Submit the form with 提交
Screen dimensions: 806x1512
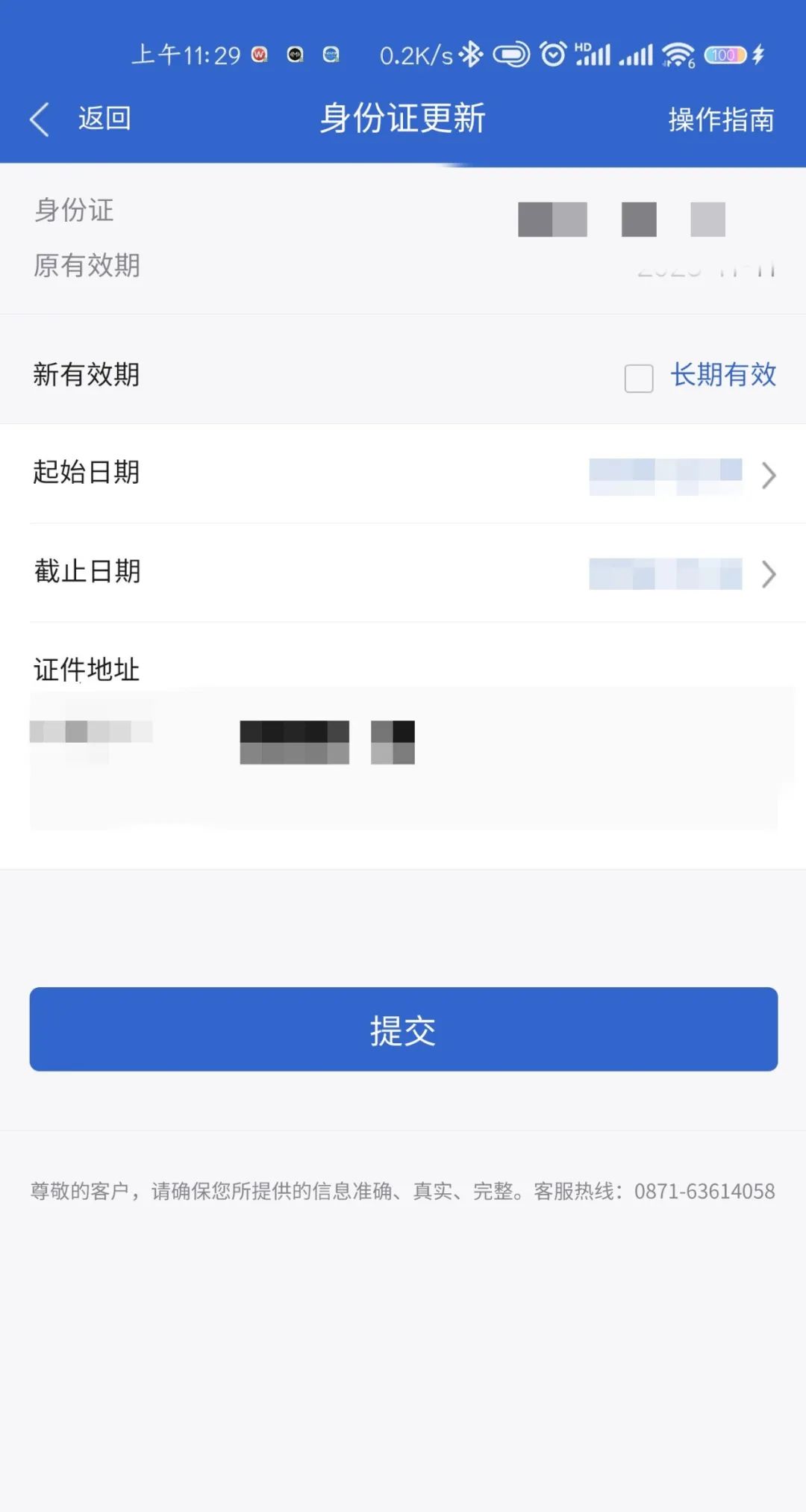(x=403, y=1030)
